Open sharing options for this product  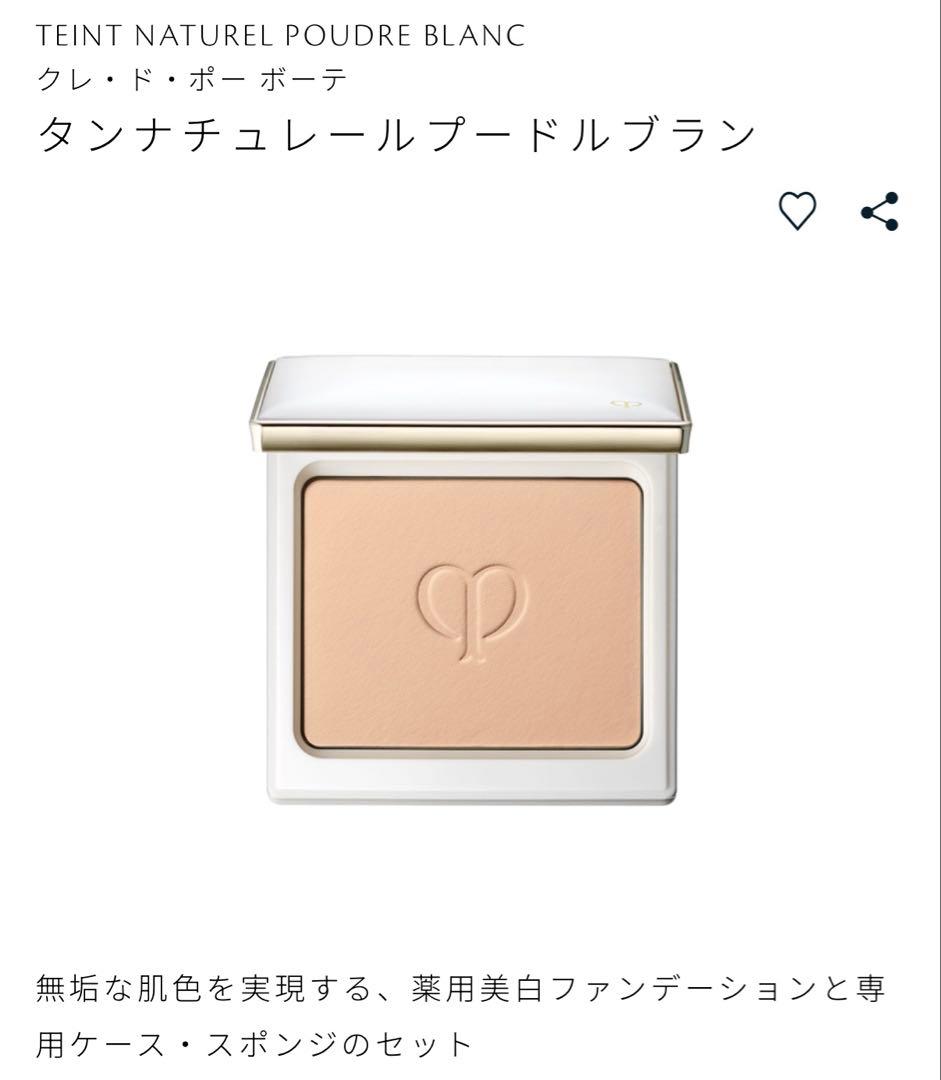[880, 212]
